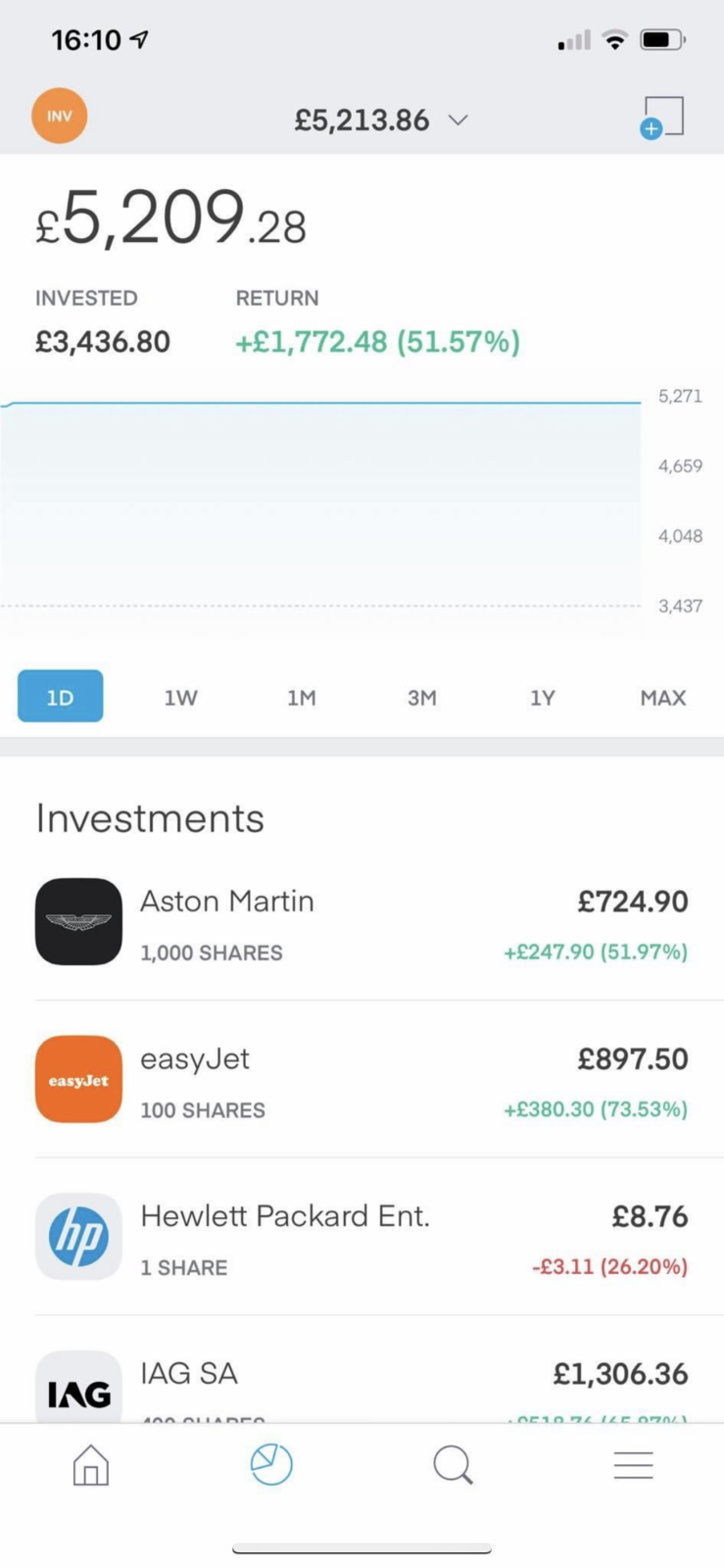Select the 1D chart range
The height and width of the screenshot is (1568, 724).
[x=60, y=697]
